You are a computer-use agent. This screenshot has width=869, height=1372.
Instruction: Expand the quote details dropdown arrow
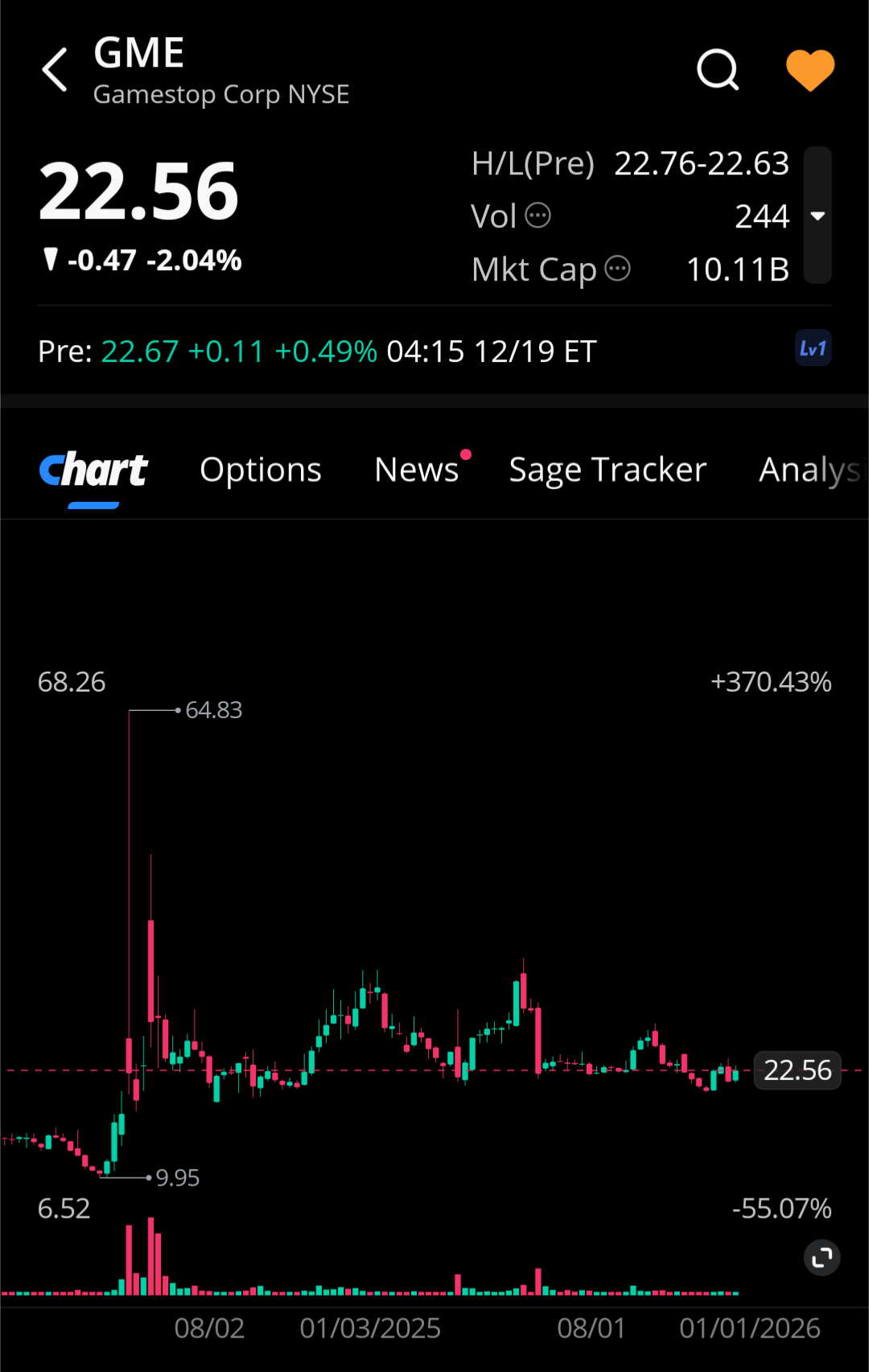818,216
